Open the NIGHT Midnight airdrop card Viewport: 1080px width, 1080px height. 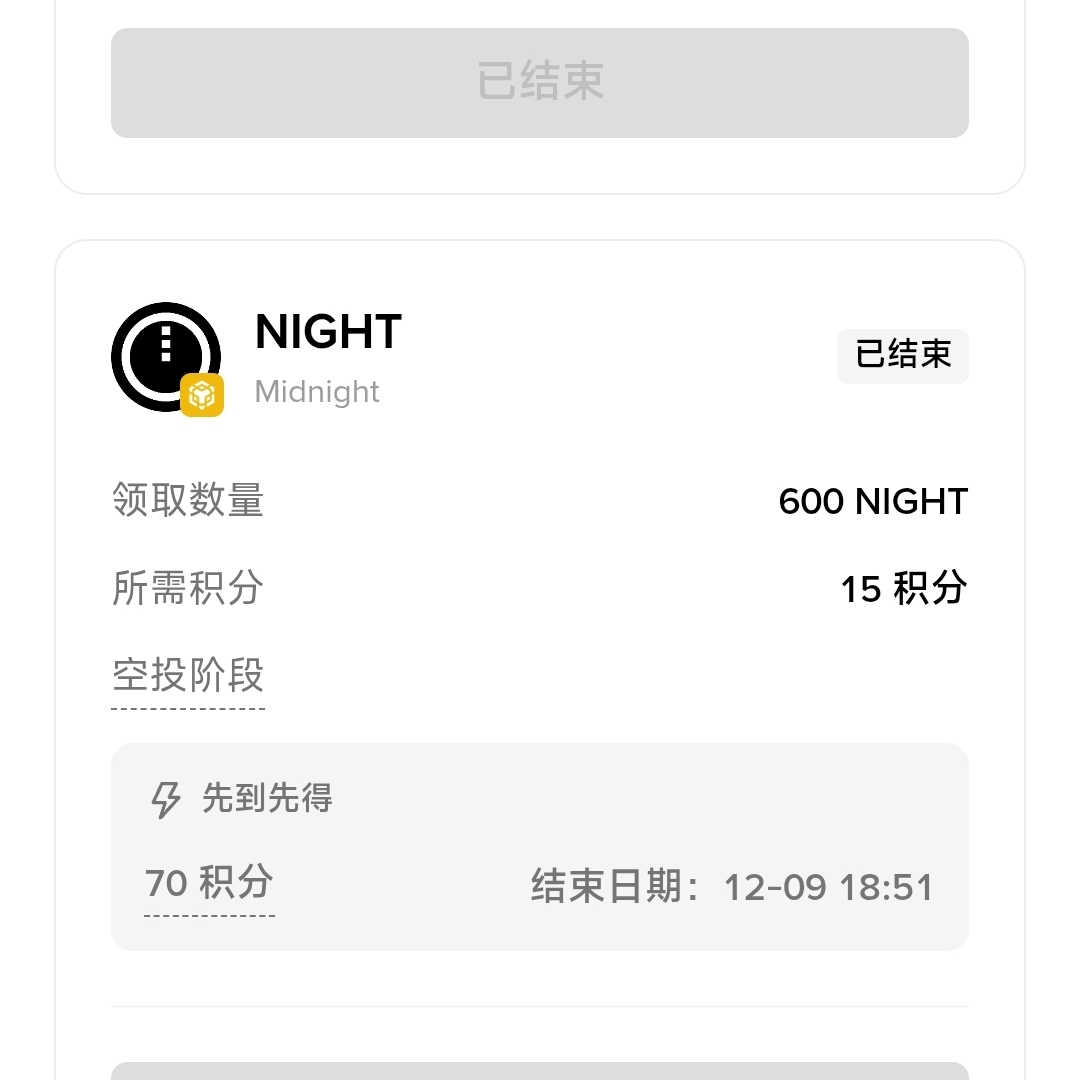coord(539,660)
